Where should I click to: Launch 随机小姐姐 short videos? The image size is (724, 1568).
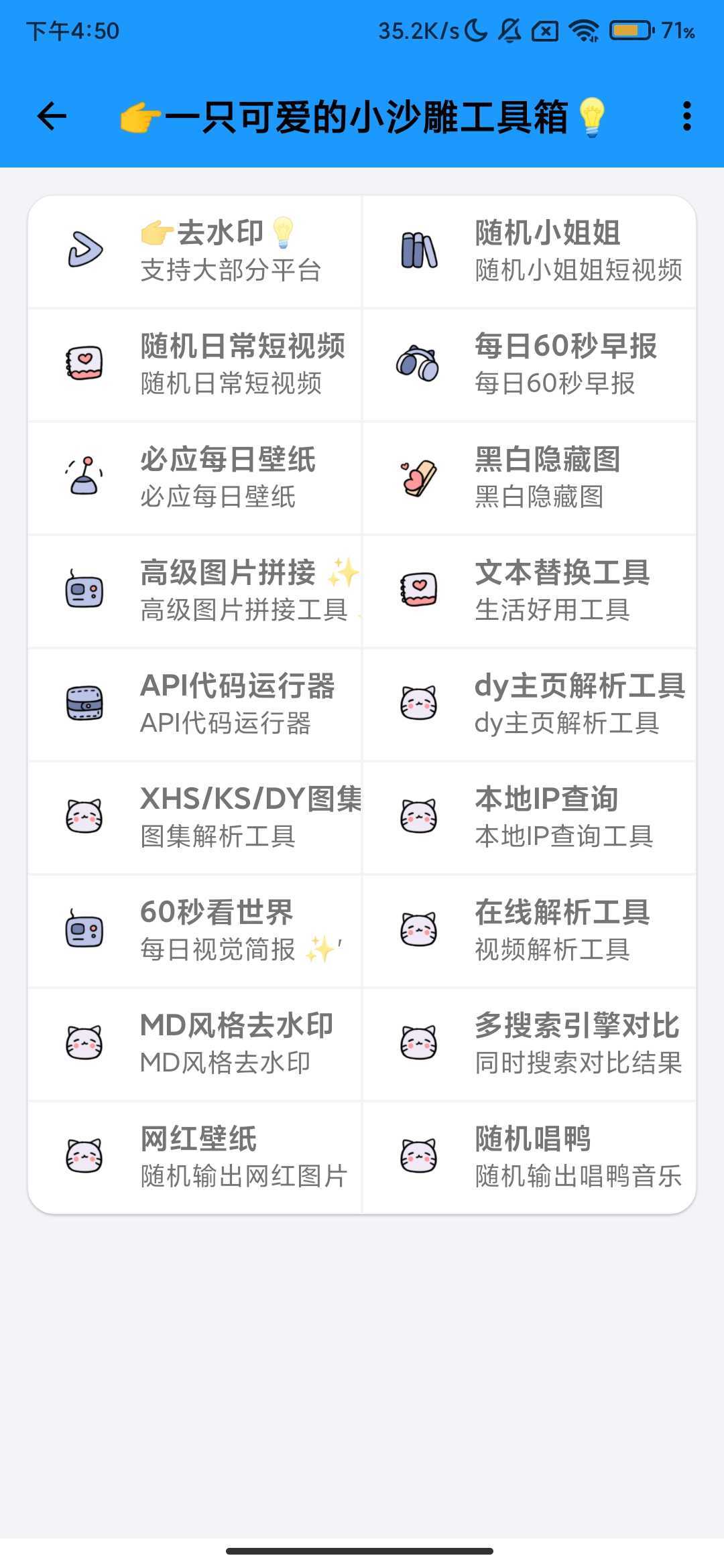click(530, 252)
